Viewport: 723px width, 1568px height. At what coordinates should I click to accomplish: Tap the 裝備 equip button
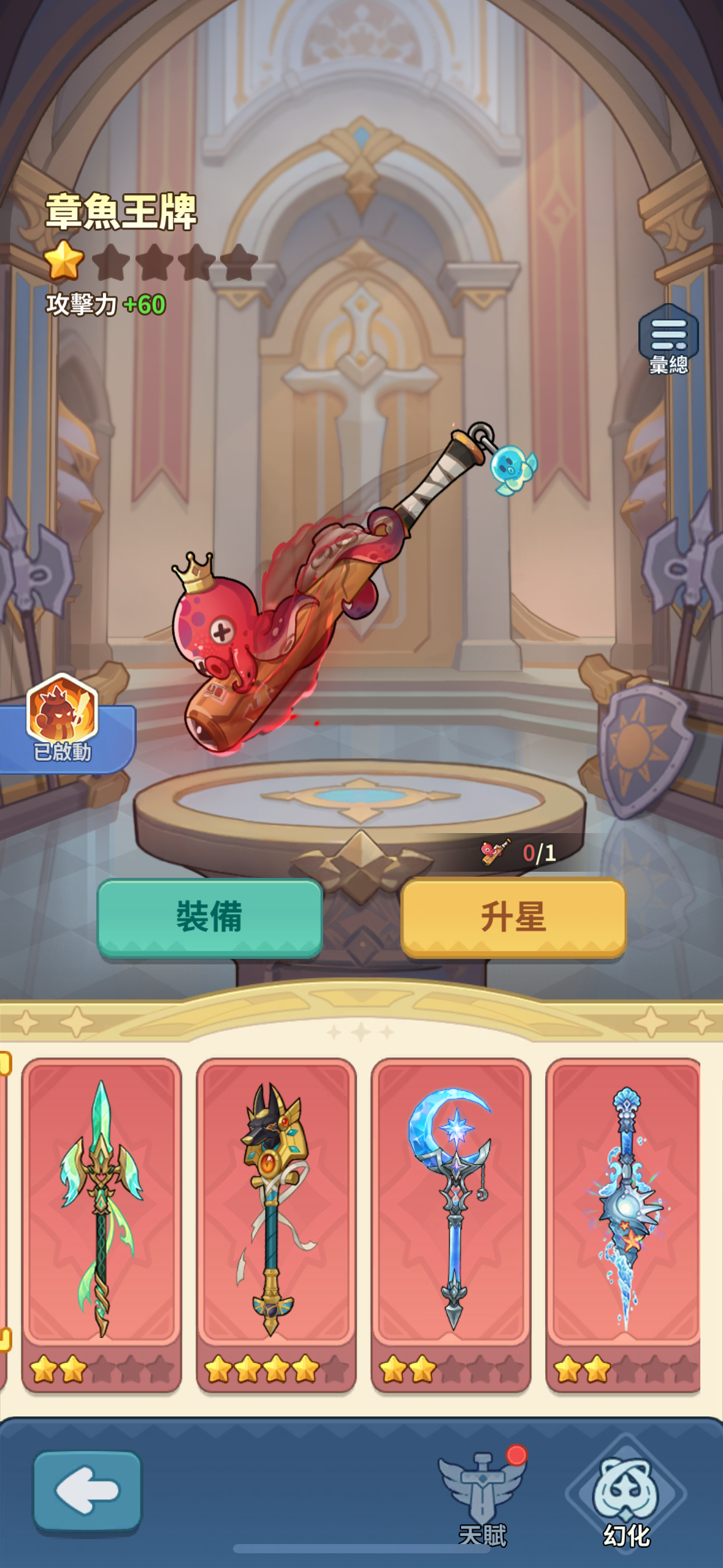point(210,917)
